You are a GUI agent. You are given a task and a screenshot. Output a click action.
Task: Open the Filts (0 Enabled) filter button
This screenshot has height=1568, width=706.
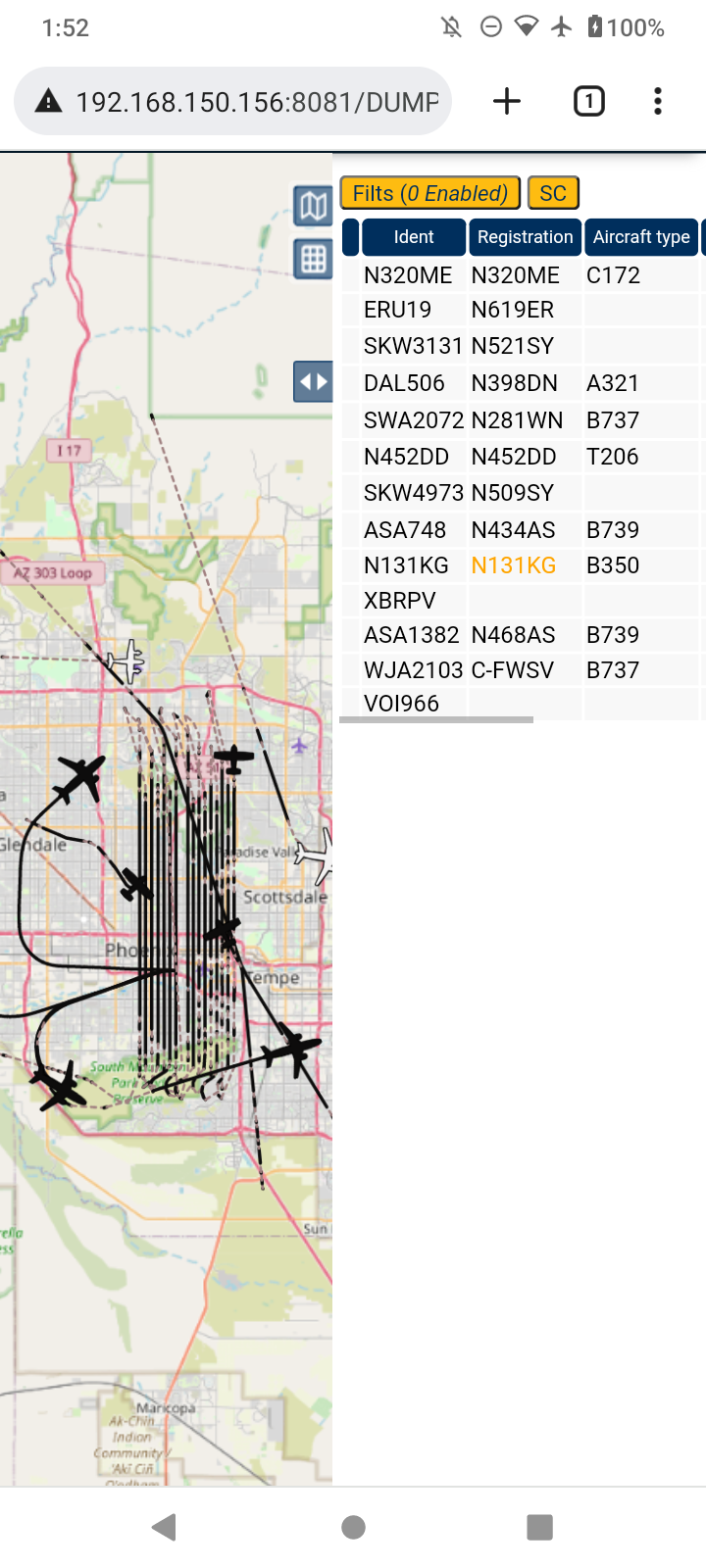pos(429,193)
